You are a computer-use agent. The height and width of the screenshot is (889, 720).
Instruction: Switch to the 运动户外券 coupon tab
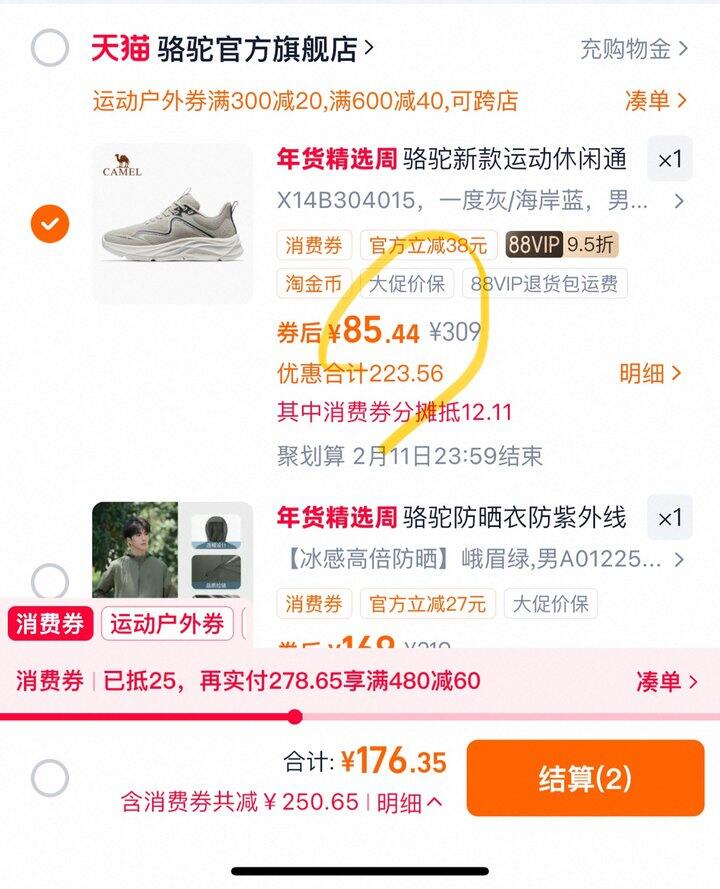coord(166,624)
